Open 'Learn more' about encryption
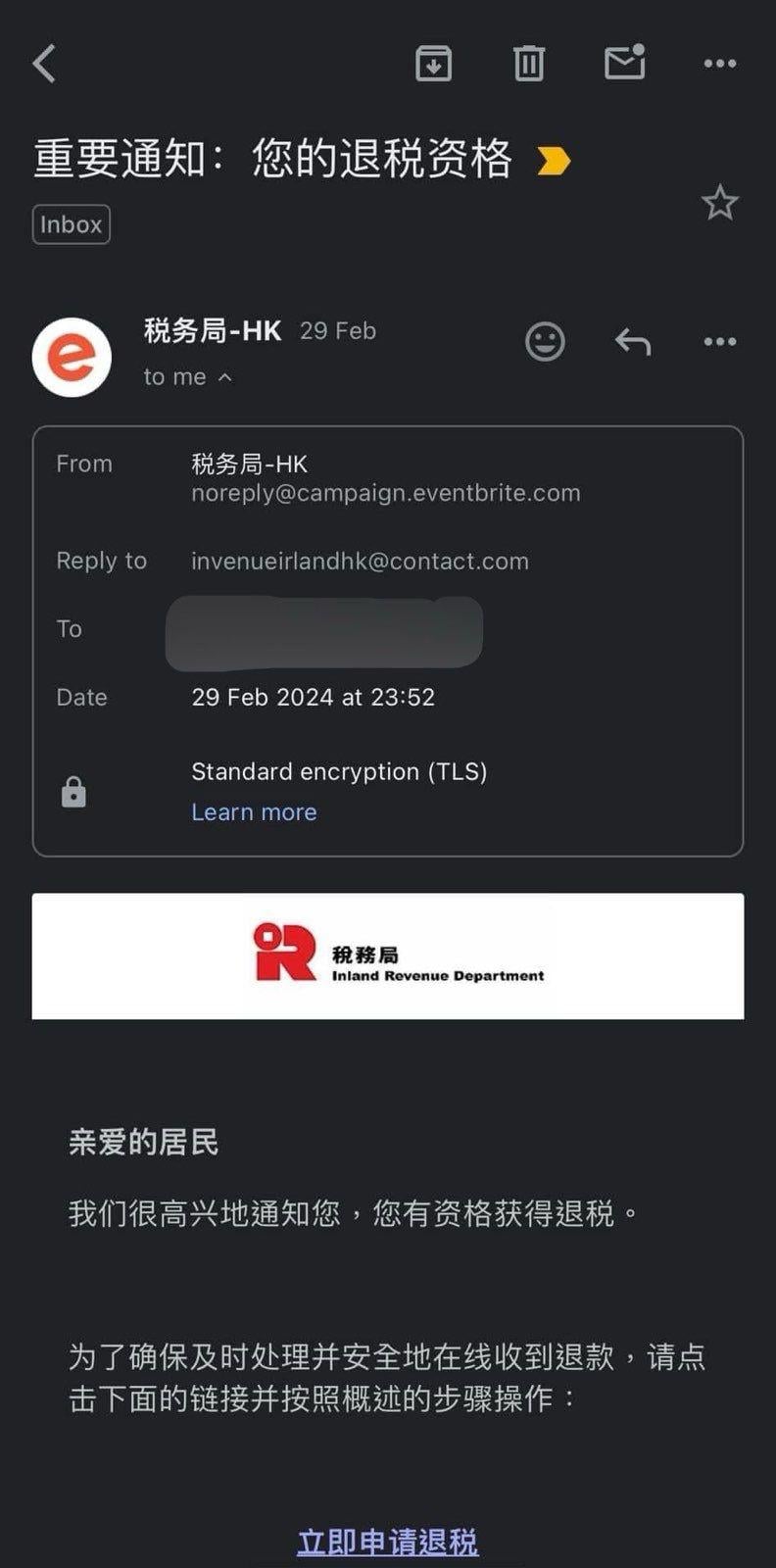776x1568 pixels. [x=254, y=812]
